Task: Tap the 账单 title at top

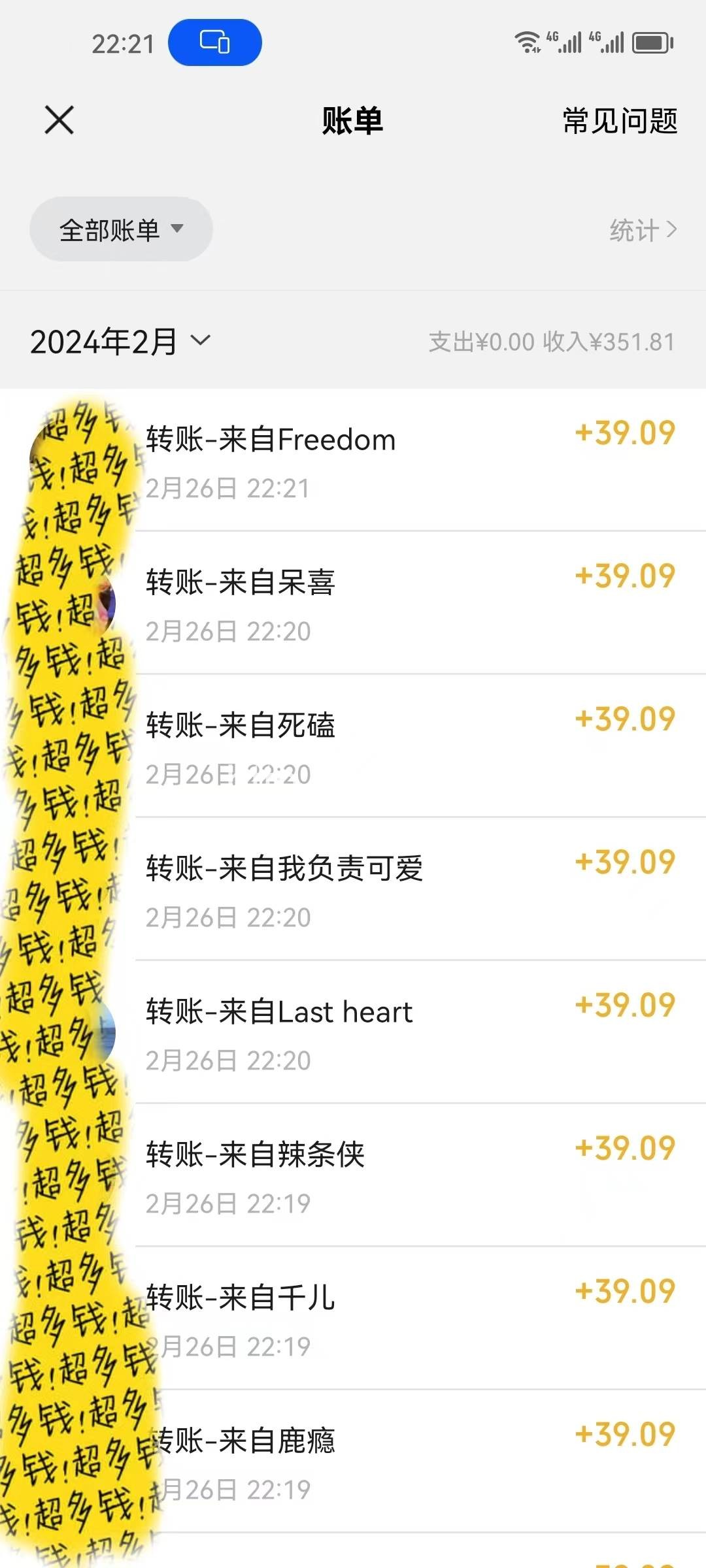Action: (353, 121)
